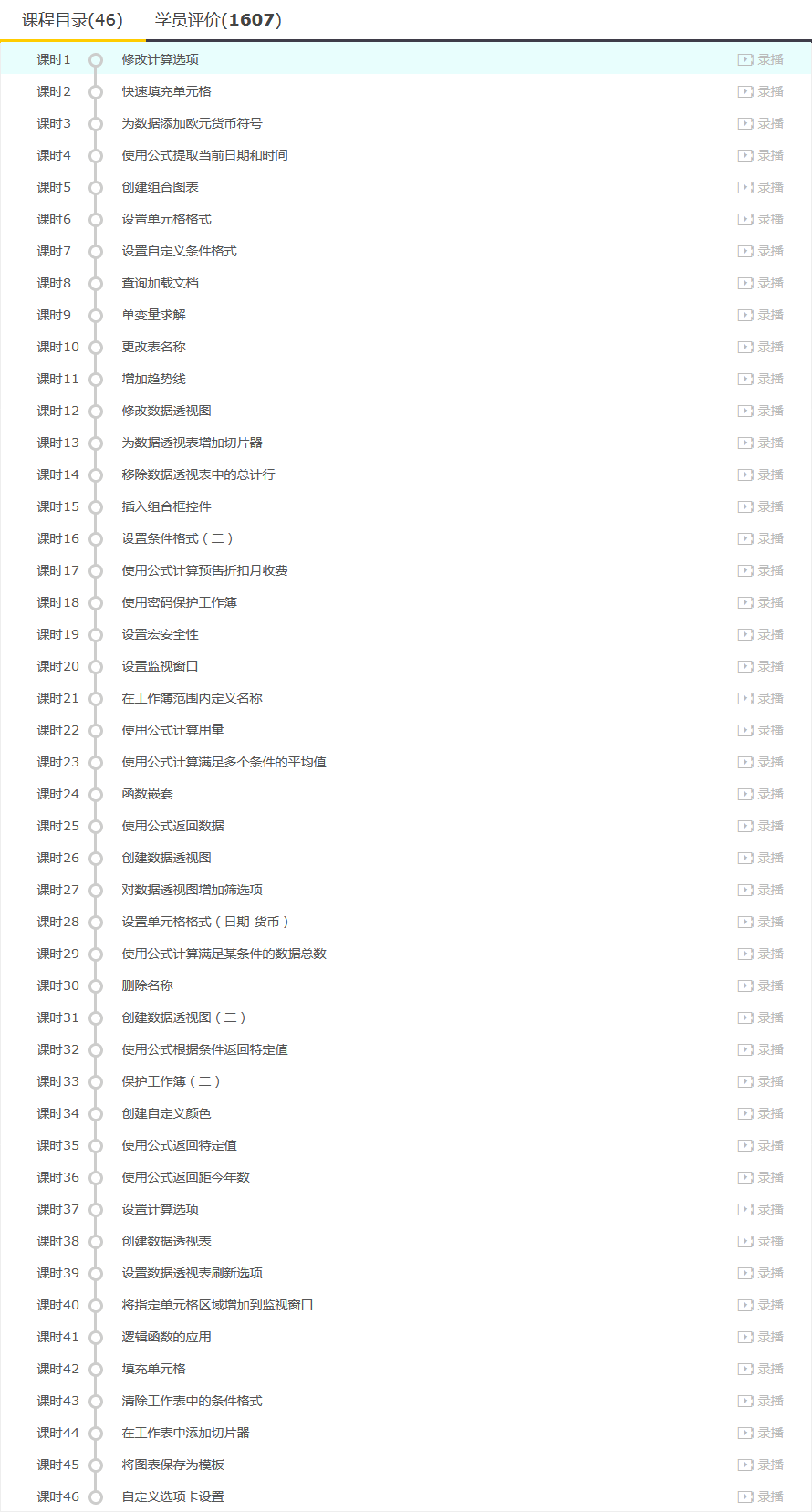Open lesson 15 插入组合框控件

coord(166,506)
